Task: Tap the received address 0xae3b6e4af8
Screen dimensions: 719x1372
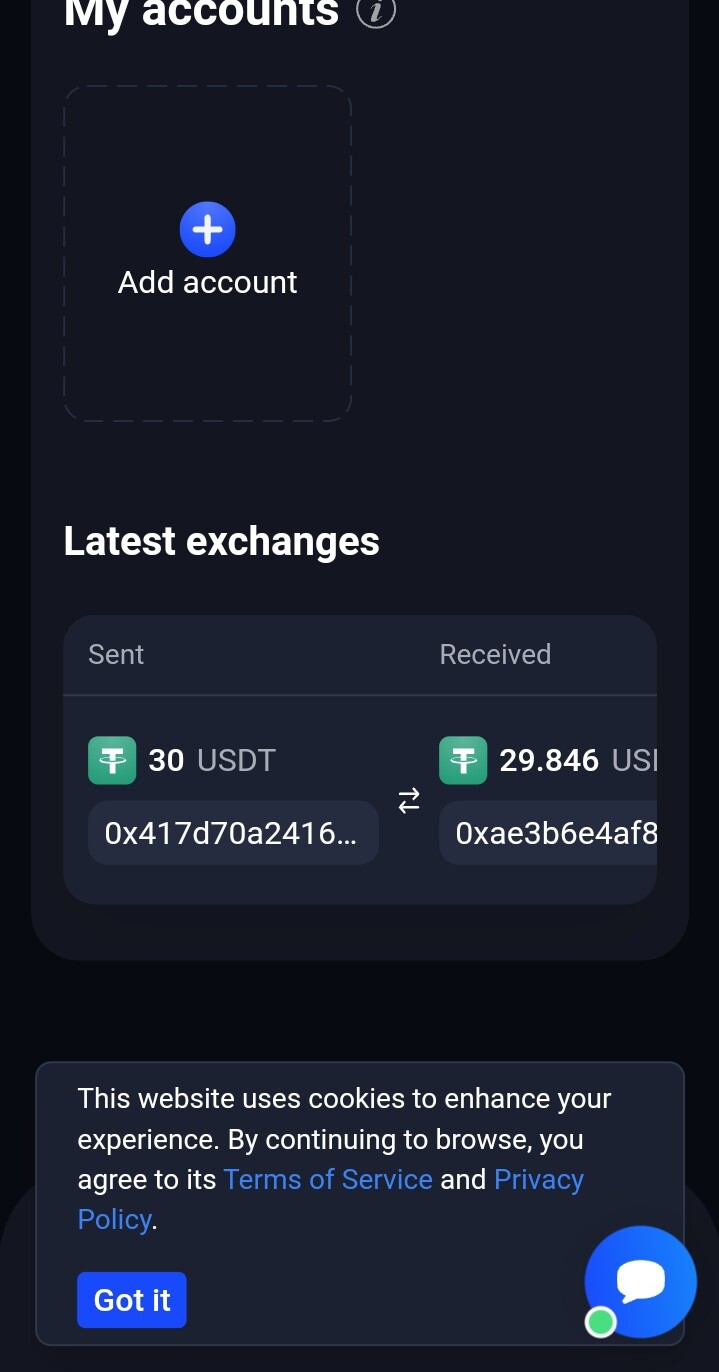Action: [548, 833]
